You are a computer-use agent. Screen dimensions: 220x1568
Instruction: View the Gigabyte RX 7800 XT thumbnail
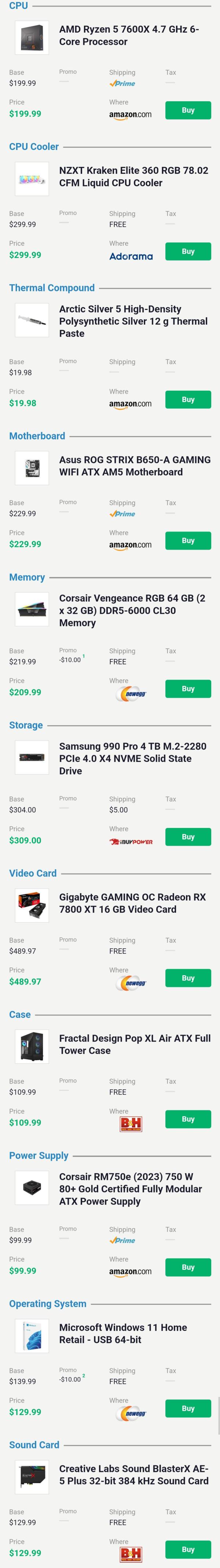32,905
